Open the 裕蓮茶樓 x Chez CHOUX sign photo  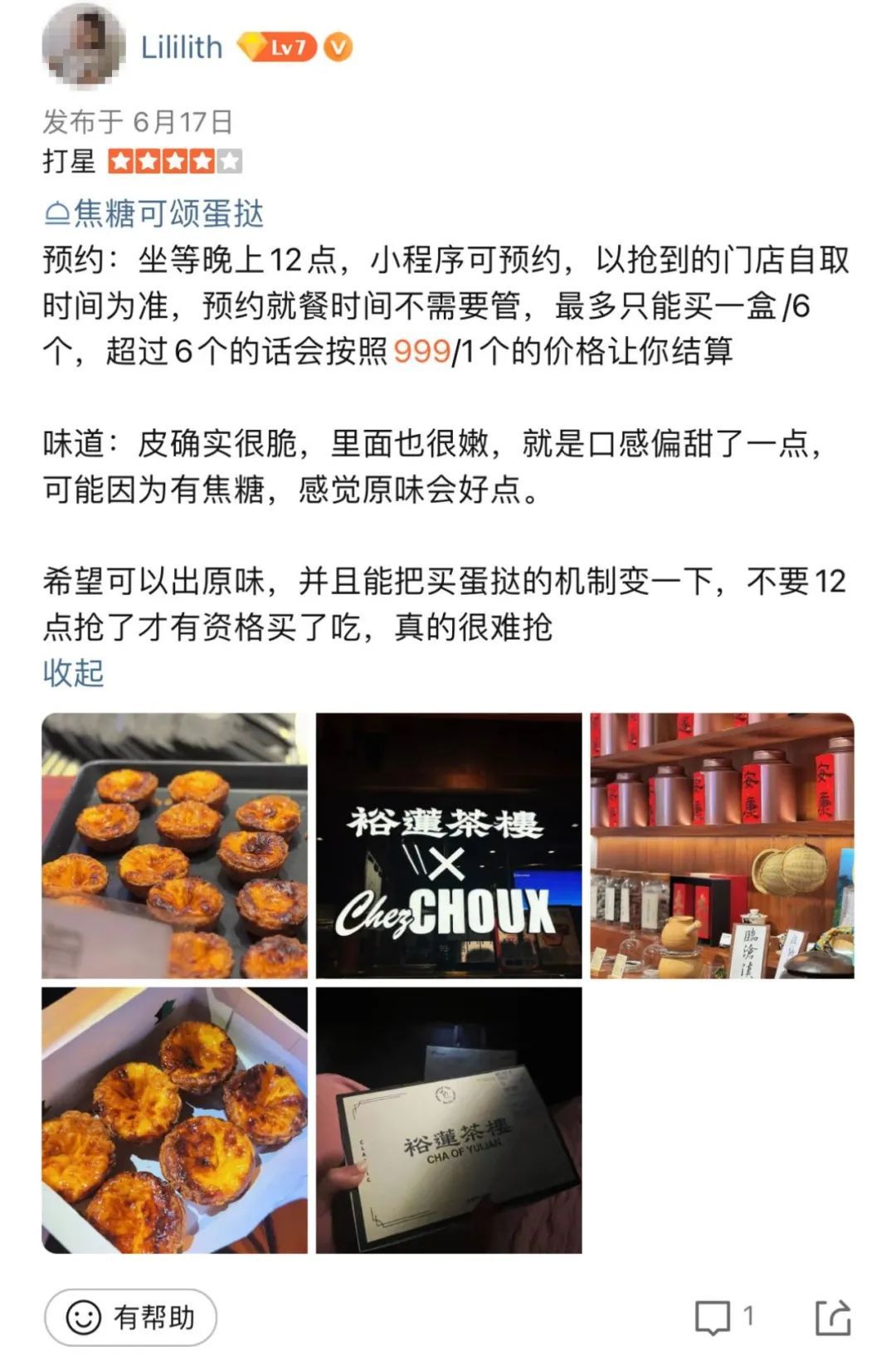[449, 846]
